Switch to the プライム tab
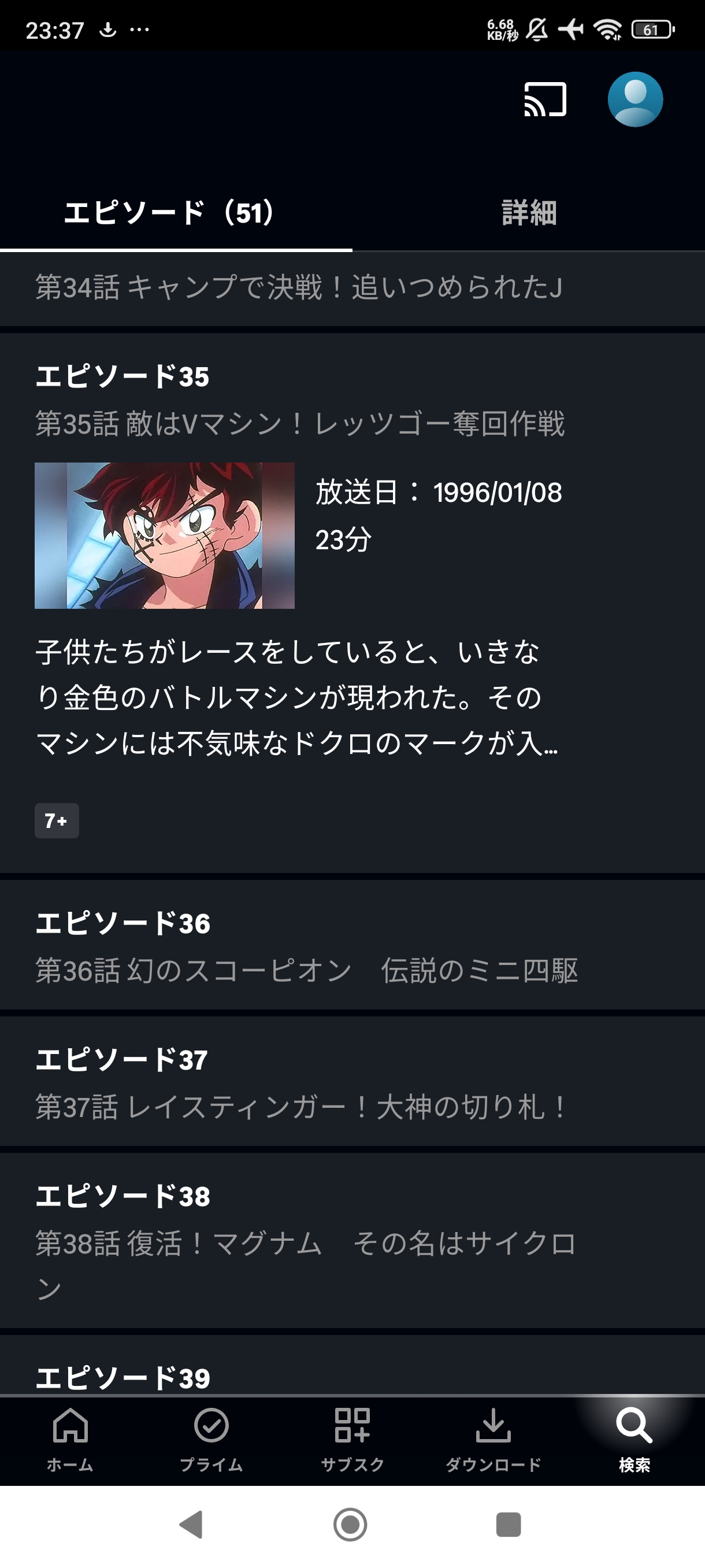 (x=211, y=1440)
